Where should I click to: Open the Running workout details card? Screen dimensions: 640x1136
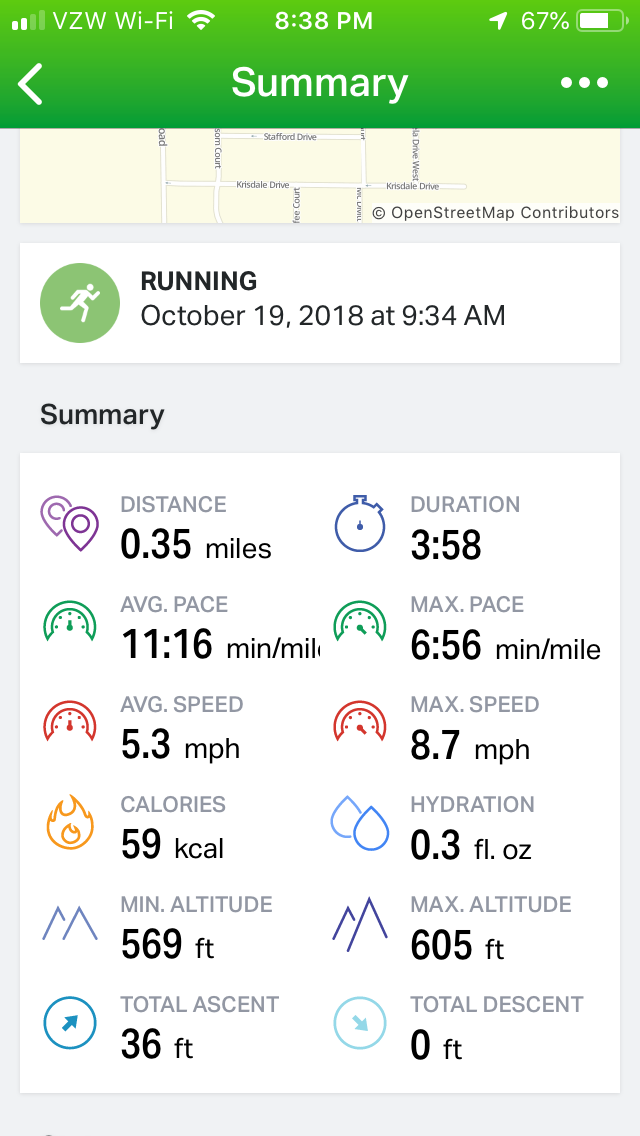click(319, 302)
